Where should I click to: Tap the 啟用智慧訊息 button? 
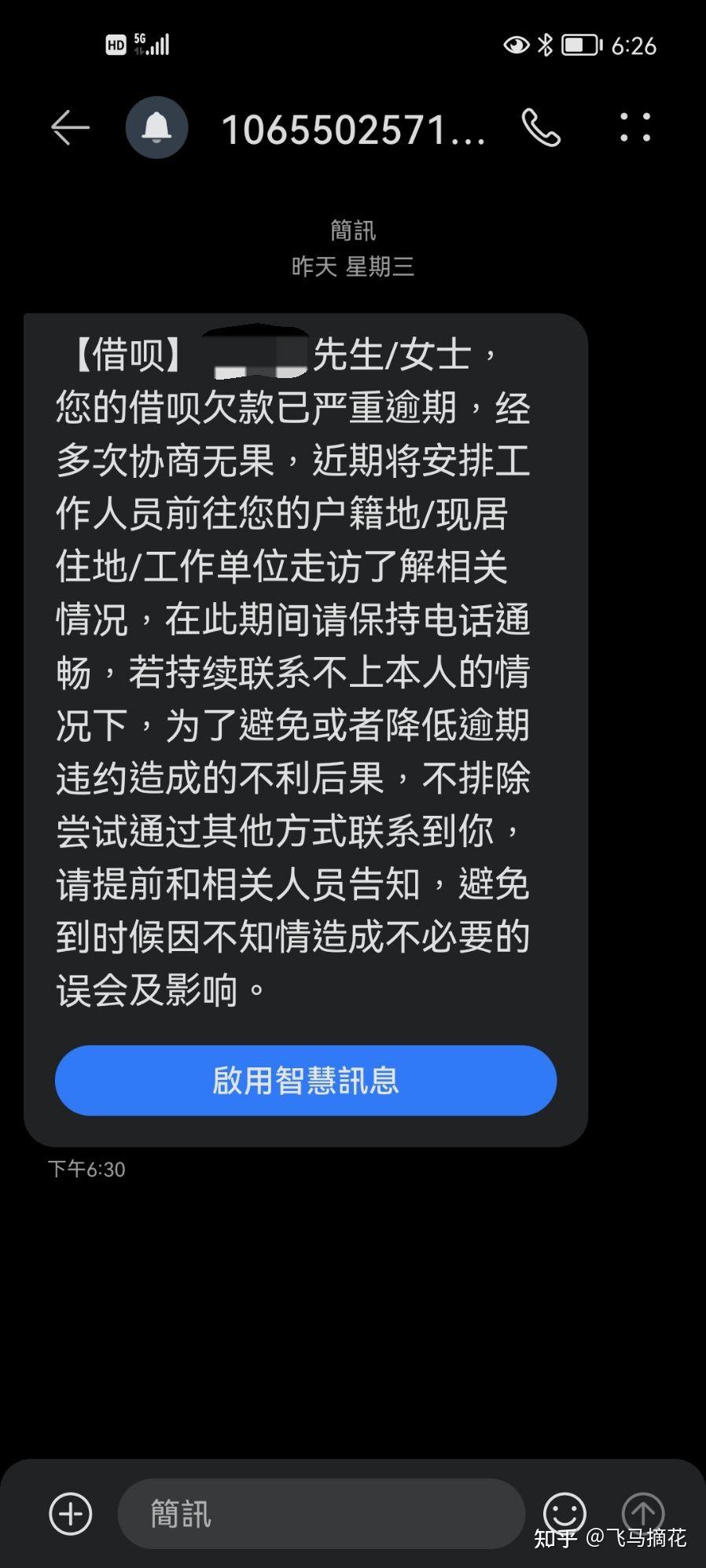[x=306, y=1080]
